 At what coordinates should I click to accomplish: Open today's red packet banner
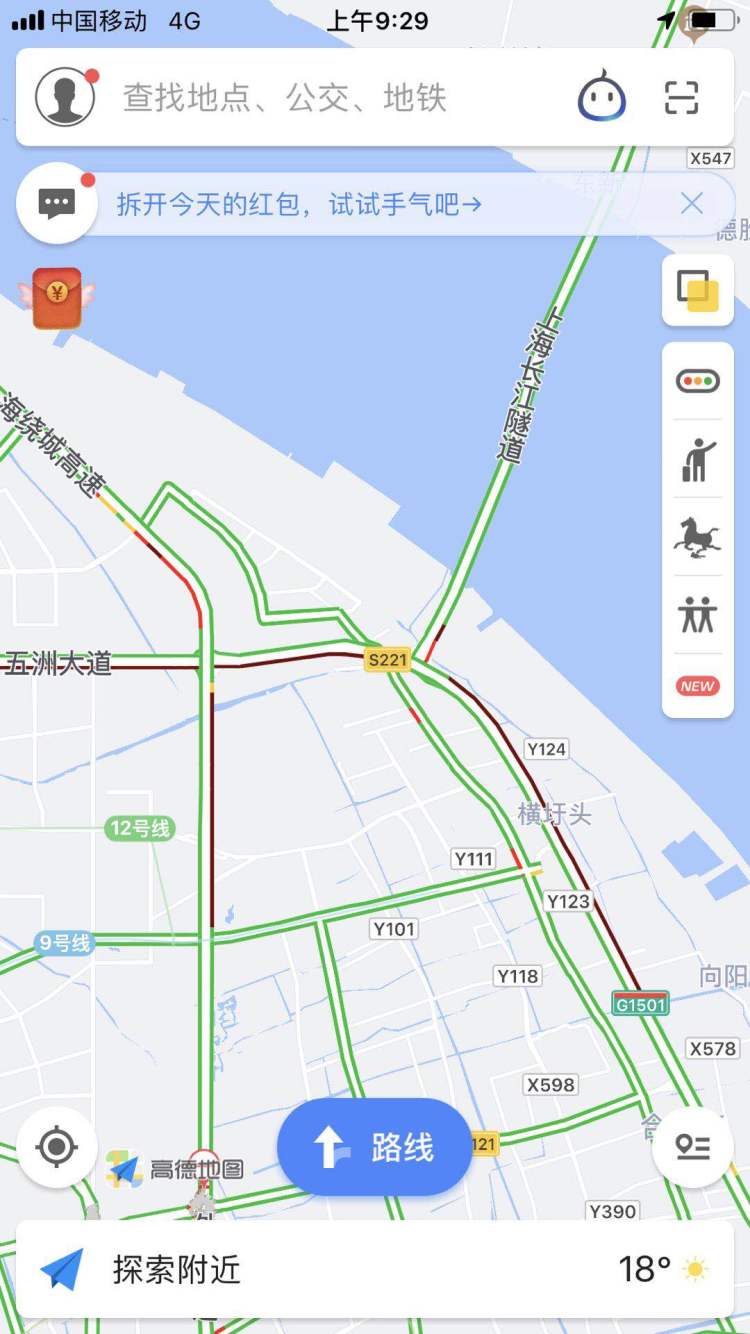tap(300, 205)
